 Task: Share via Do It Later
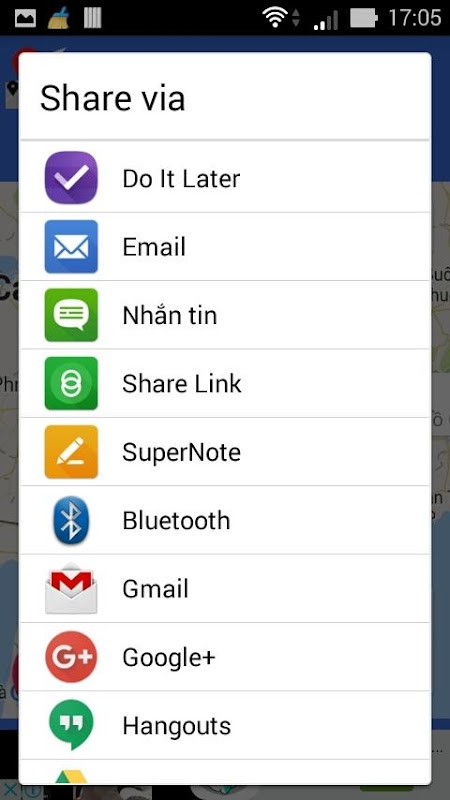coord(225,178)
